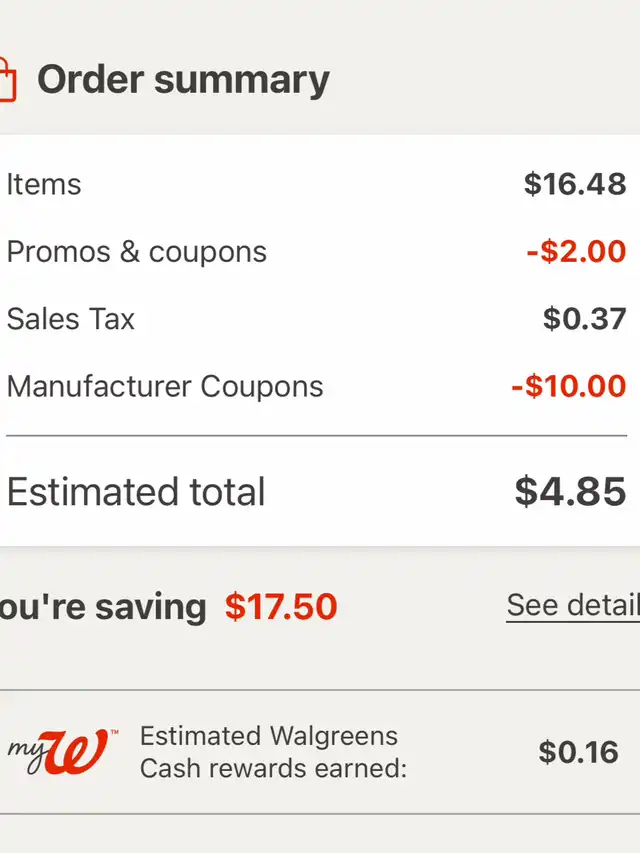Image resolution: width=640 pixels, height=853 pixels.
Task: Open the See details savings link
Action: coord(573,605)
